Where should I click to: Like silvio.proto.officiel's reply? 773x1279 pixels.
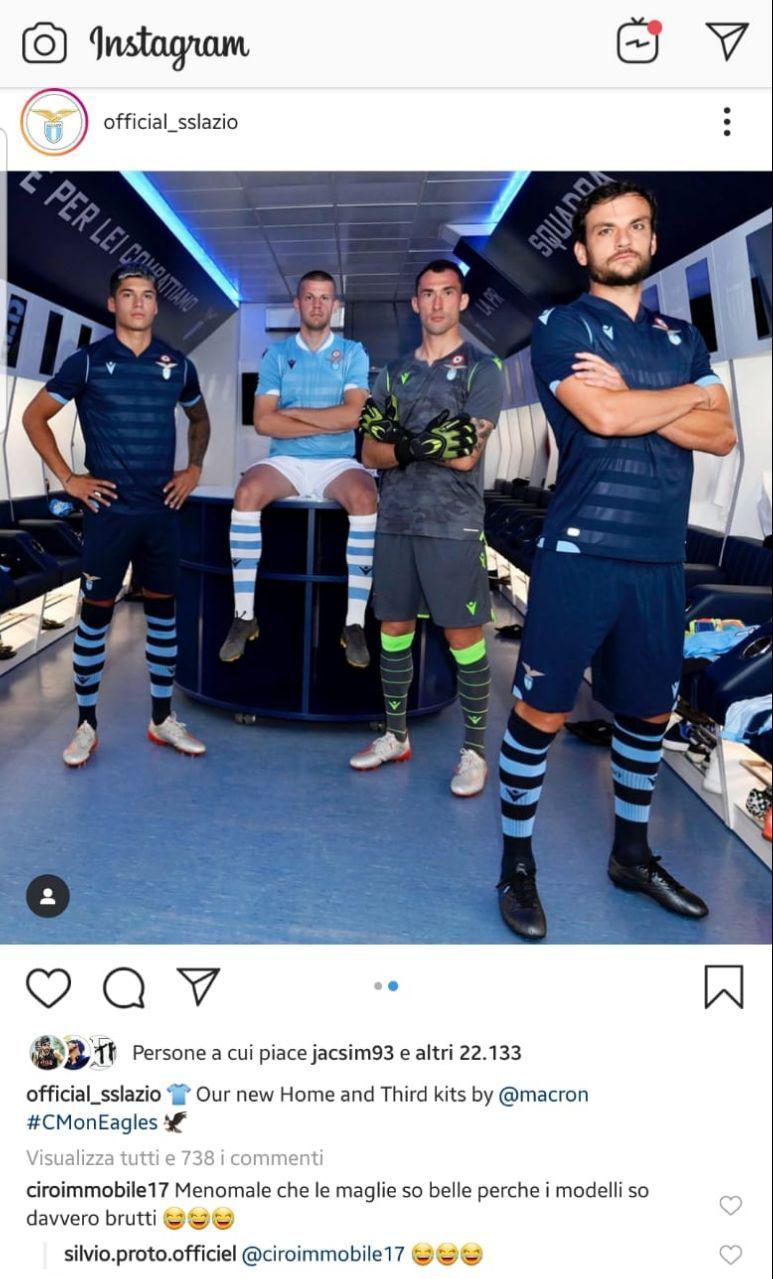pos(731,1254)
